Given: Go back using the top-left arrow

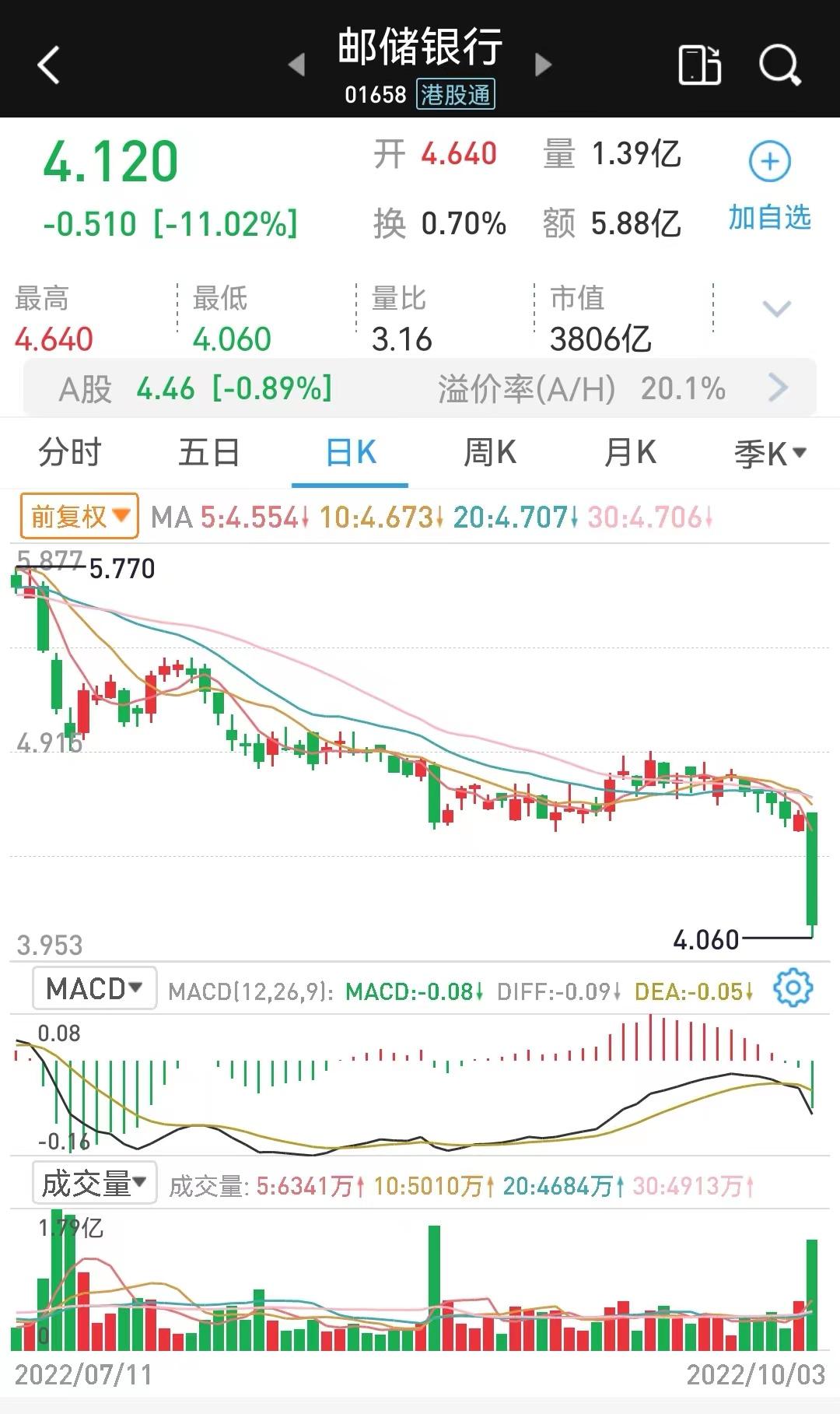Looking at the screenshot, I should (49, 65).
